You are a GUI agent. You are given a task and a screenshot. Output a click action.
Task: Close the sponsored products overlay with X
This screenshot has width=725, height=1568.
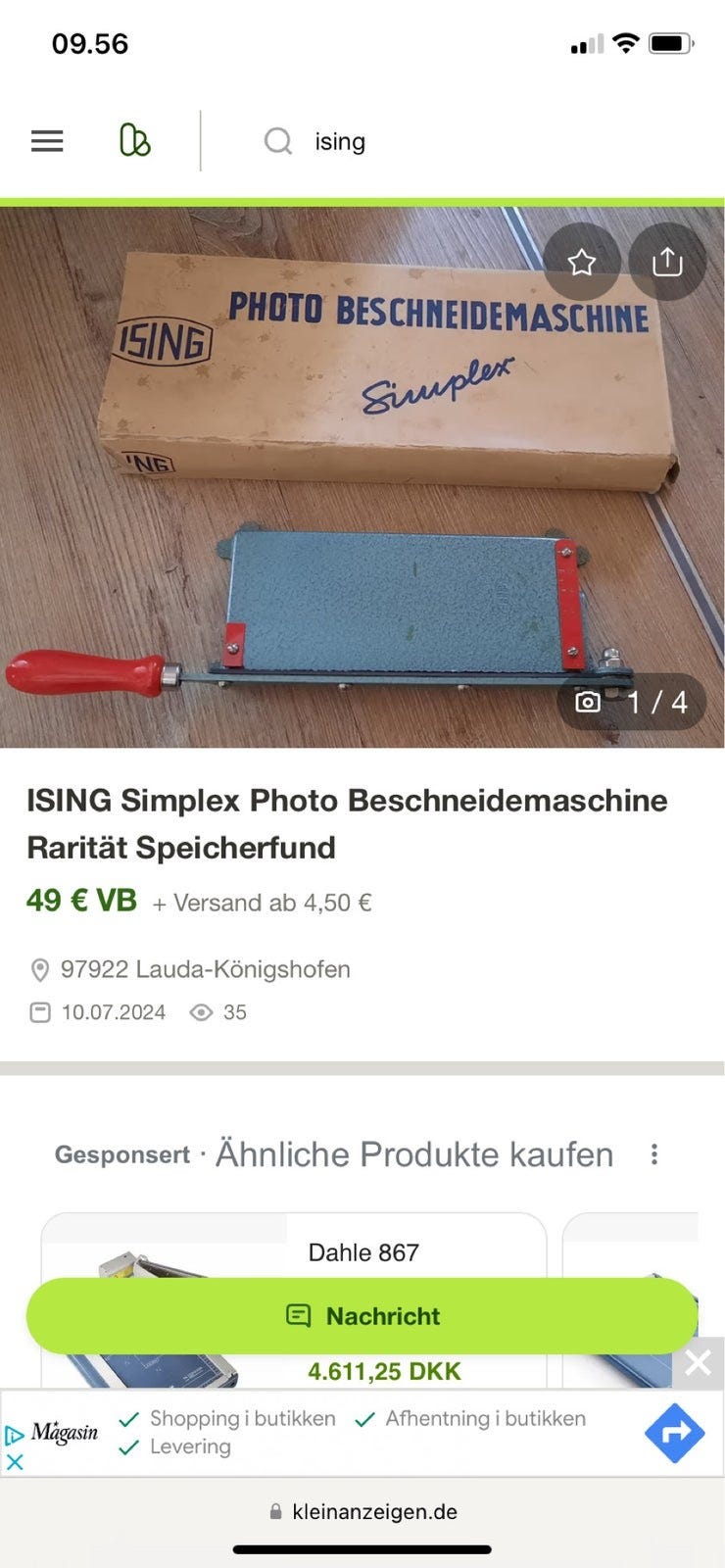pos(698,1362)
